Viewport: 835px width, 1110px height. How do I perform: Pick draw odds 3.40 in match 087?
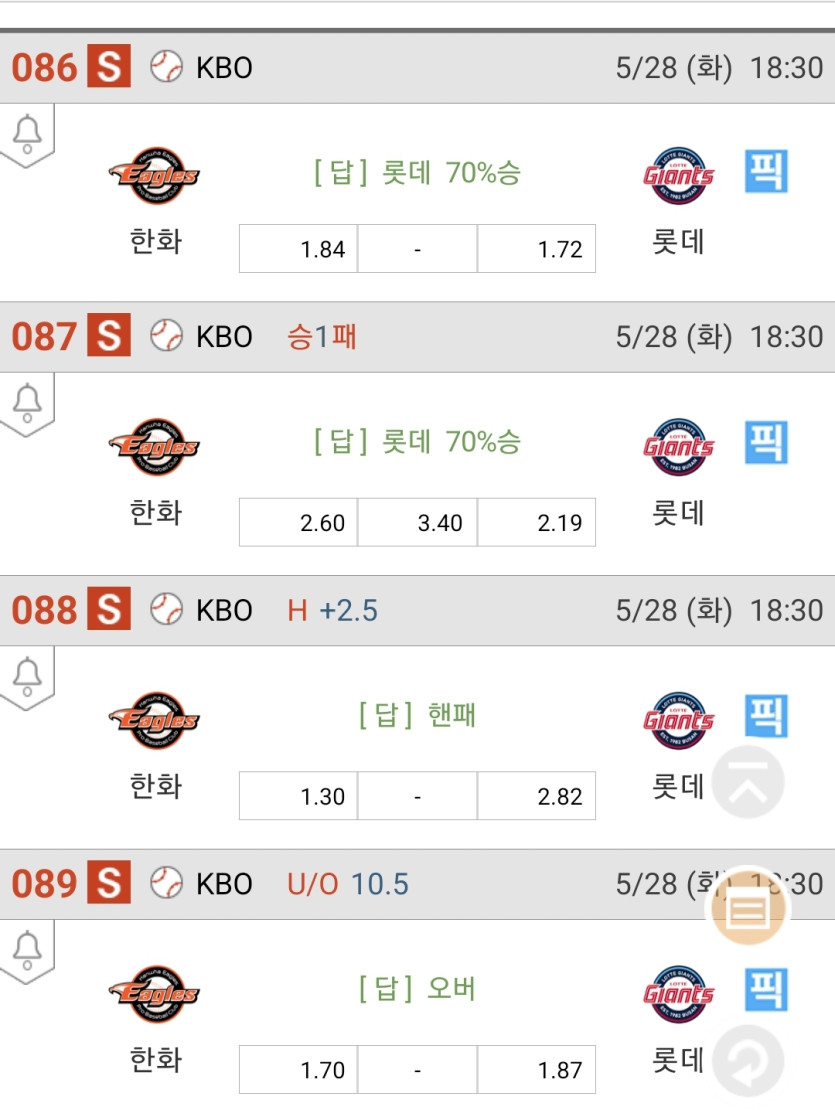417,522
